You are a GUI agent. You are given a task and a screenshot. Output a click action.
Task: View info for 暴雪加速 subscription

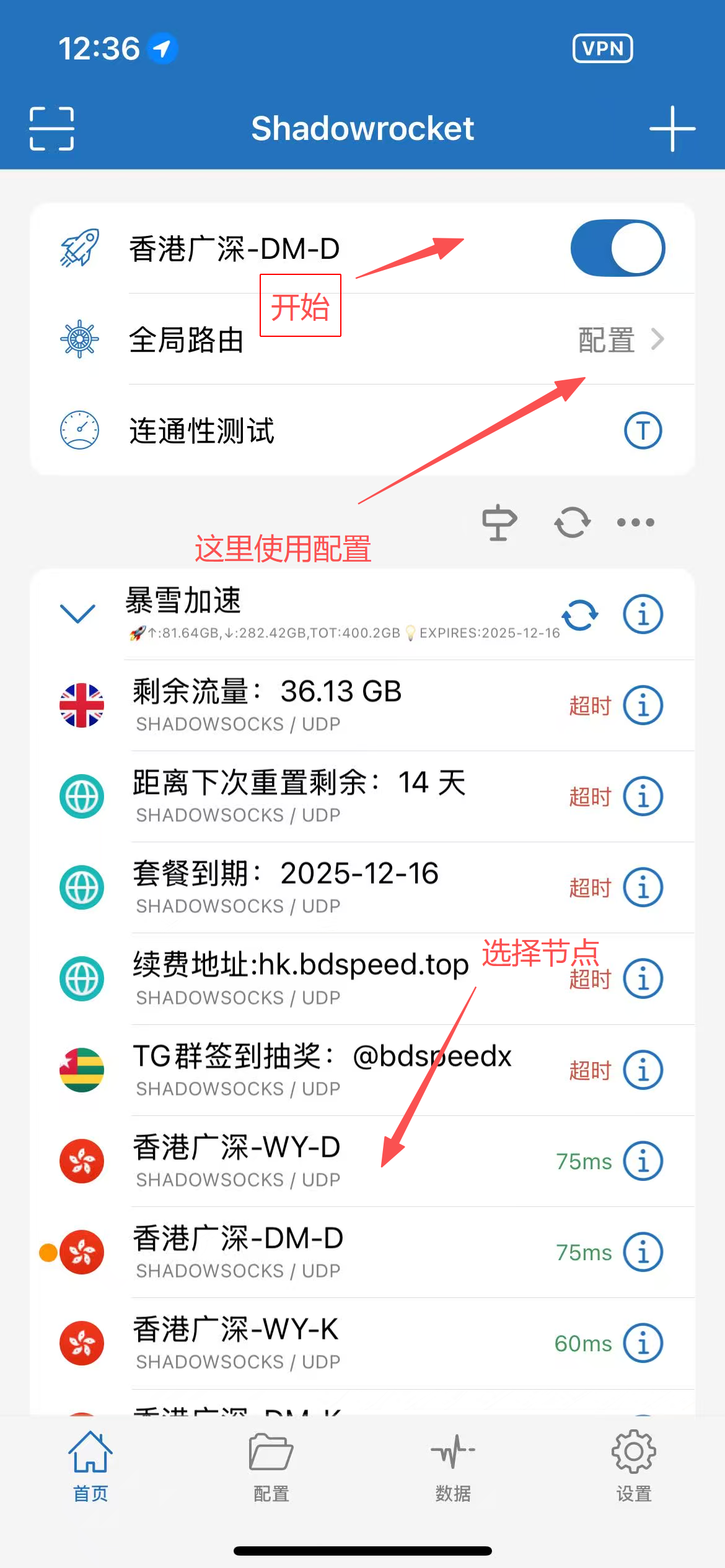643,614
